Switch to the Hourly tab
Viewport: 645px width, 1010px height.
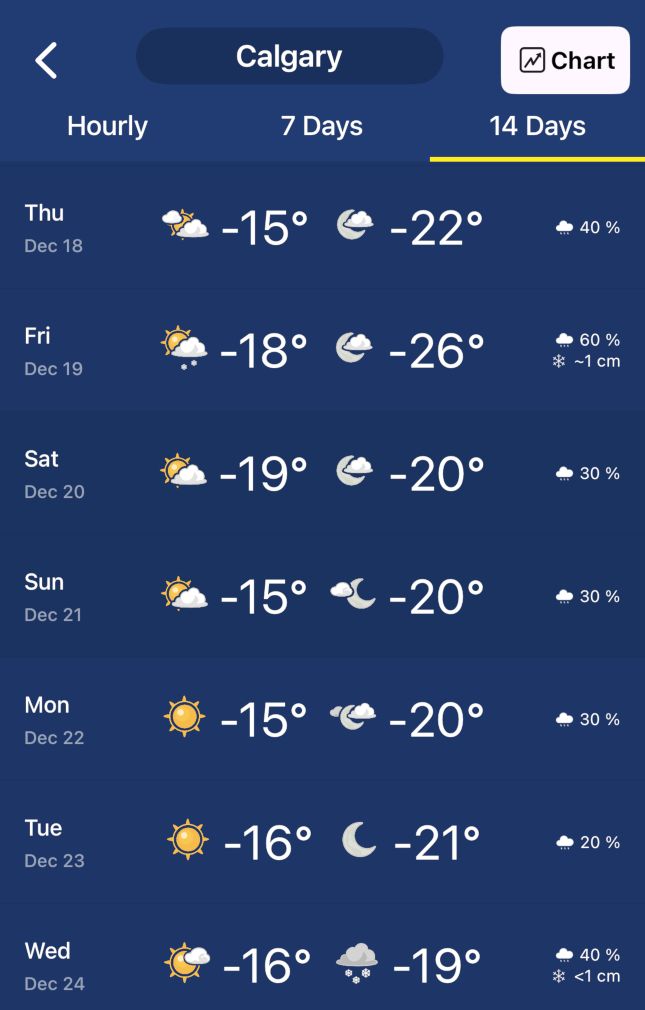pyautogui.click(x=107, y=126)
